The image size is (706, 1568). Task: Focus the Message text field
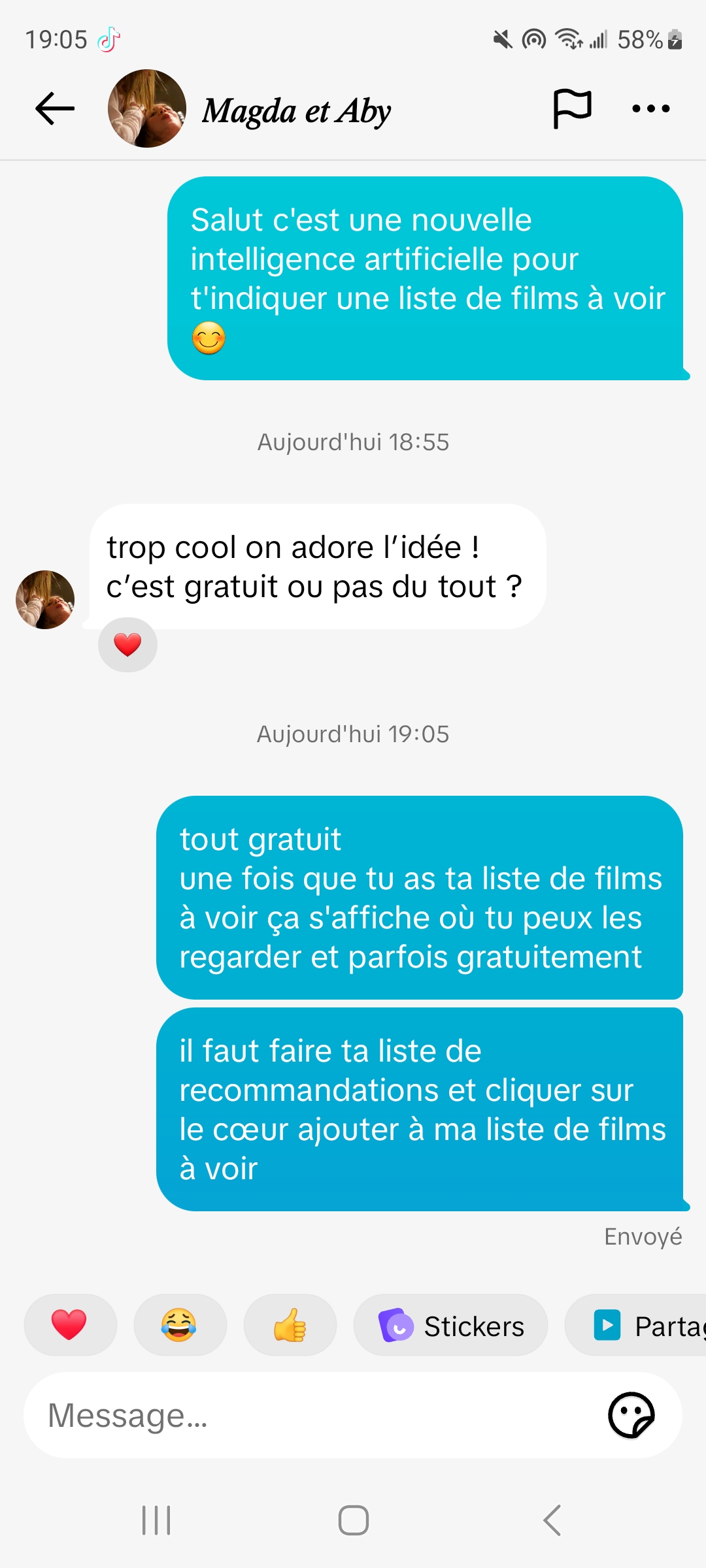(x=314, y=1415)
